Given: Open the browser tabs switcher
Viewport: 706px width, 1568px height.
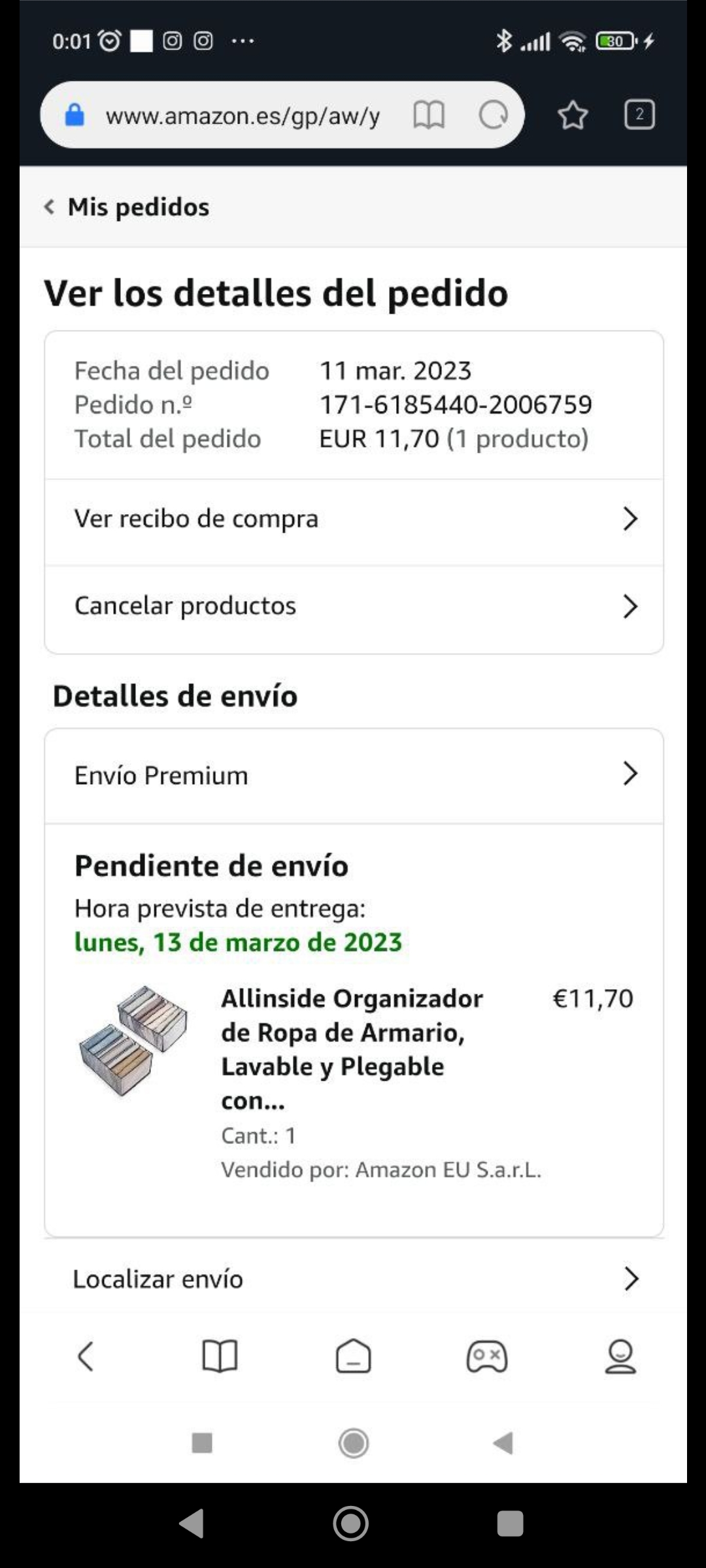Looking at the screenshot, I should pyautogui.click(x=639, y=116).
